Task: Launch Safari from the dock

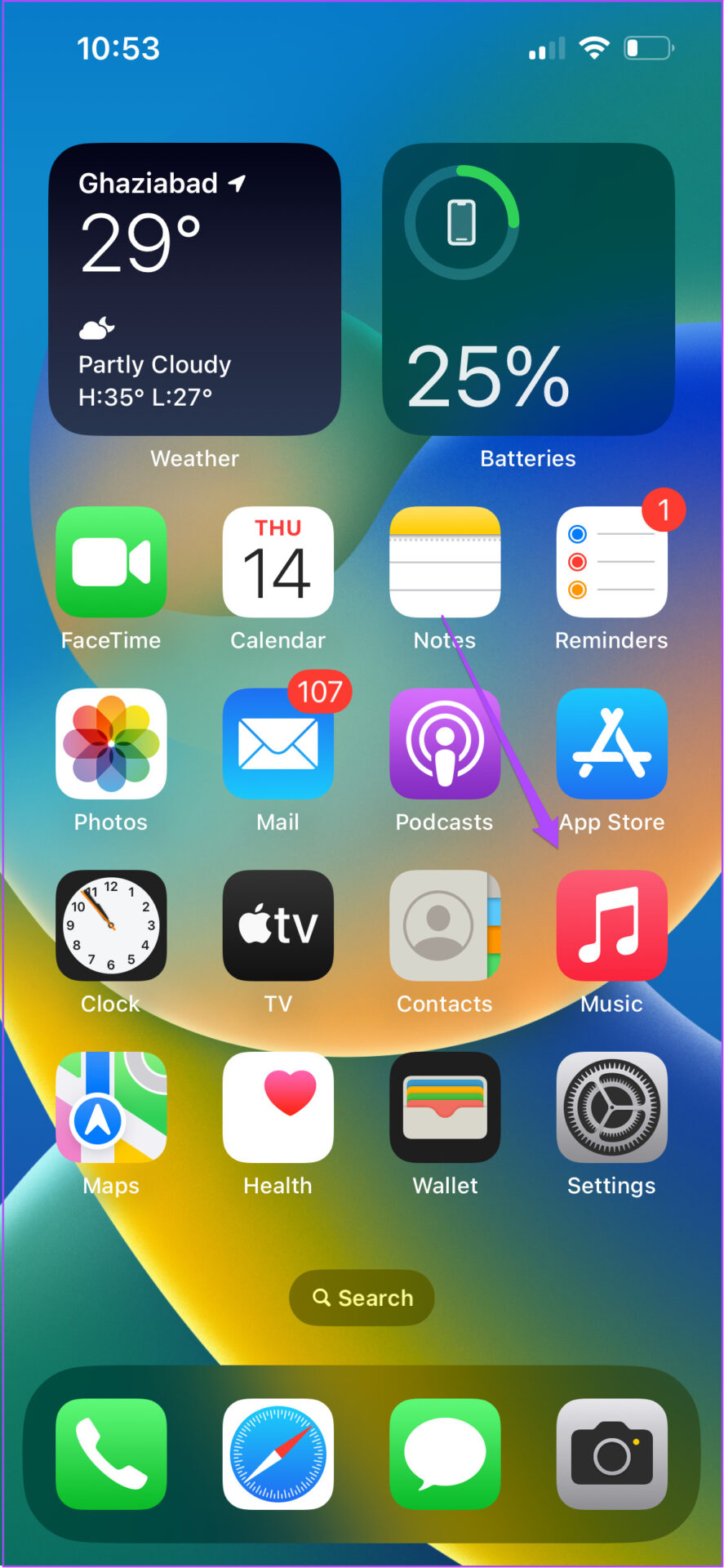Action: click(278, 1454)
